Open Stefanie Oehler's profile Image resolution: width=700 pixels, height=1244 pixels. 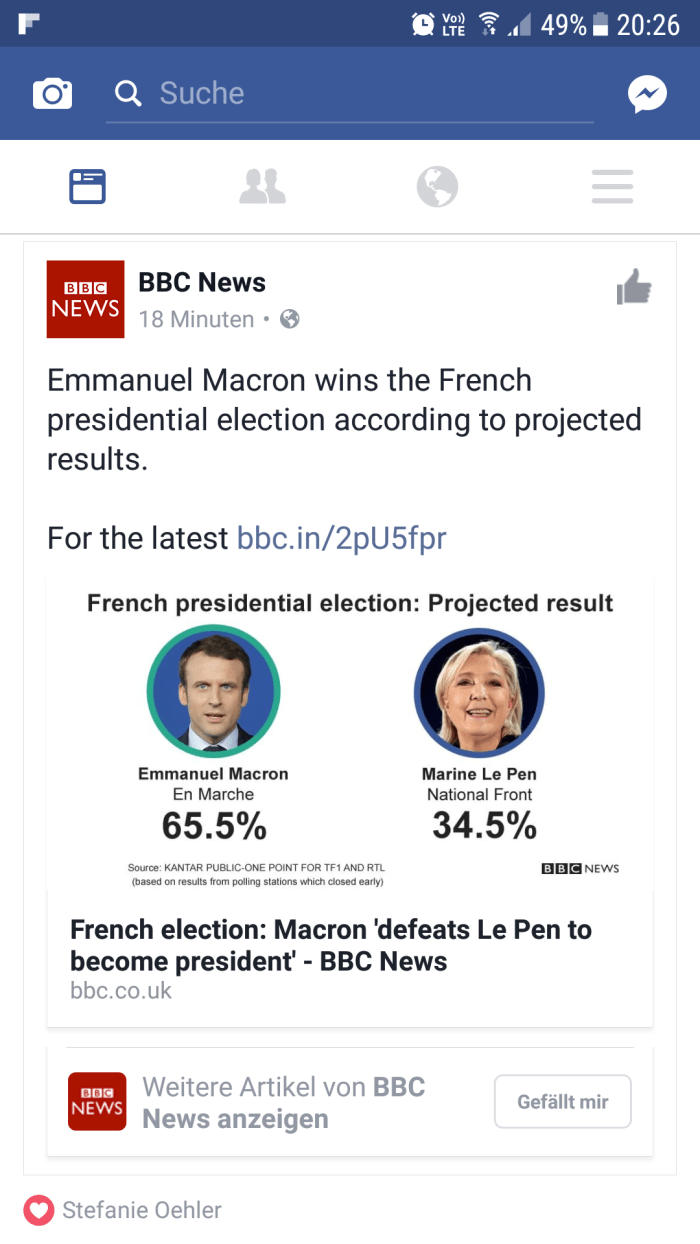[x=142, y=1211]
